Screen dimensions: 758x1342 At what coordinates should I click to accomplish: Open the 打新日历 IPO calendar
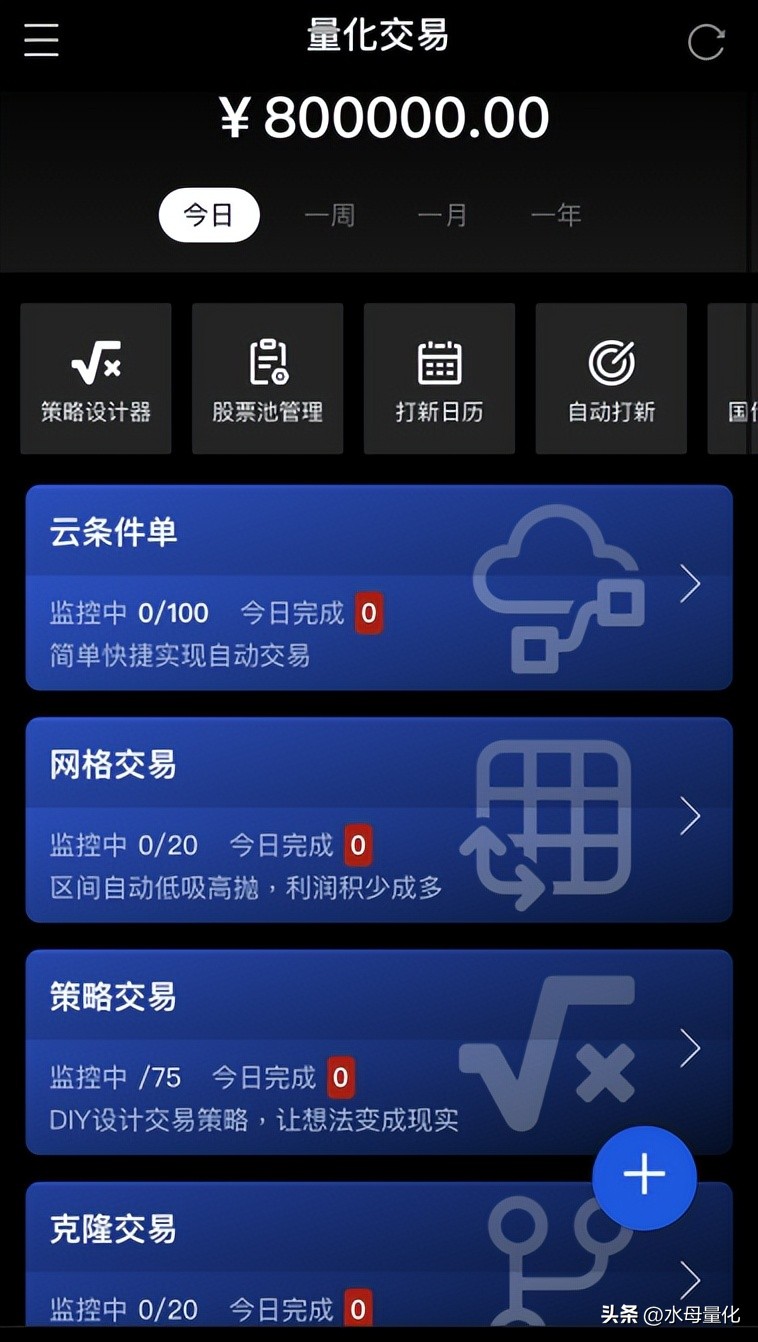click(439, 378)
